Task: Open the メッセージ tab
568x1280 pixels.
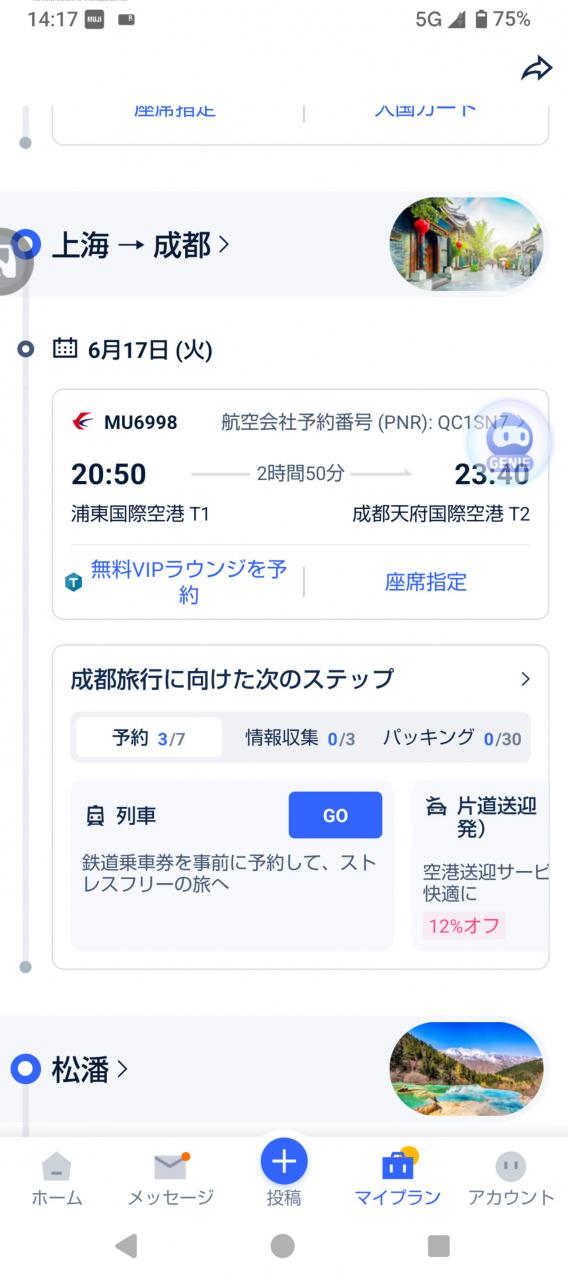Action: point(170,1179)
